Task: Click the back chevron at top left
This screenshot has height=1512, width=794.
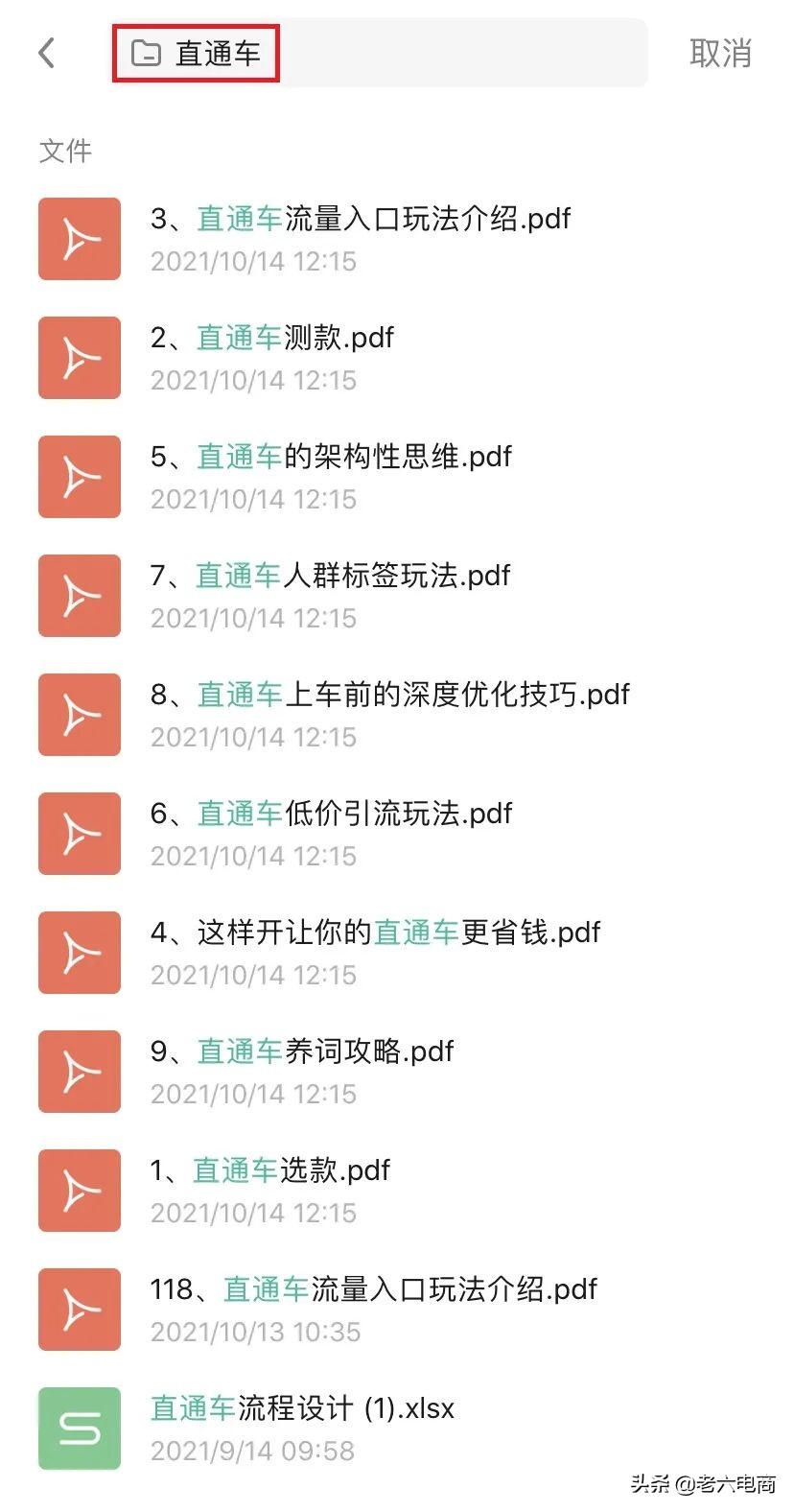Action: 46,53
